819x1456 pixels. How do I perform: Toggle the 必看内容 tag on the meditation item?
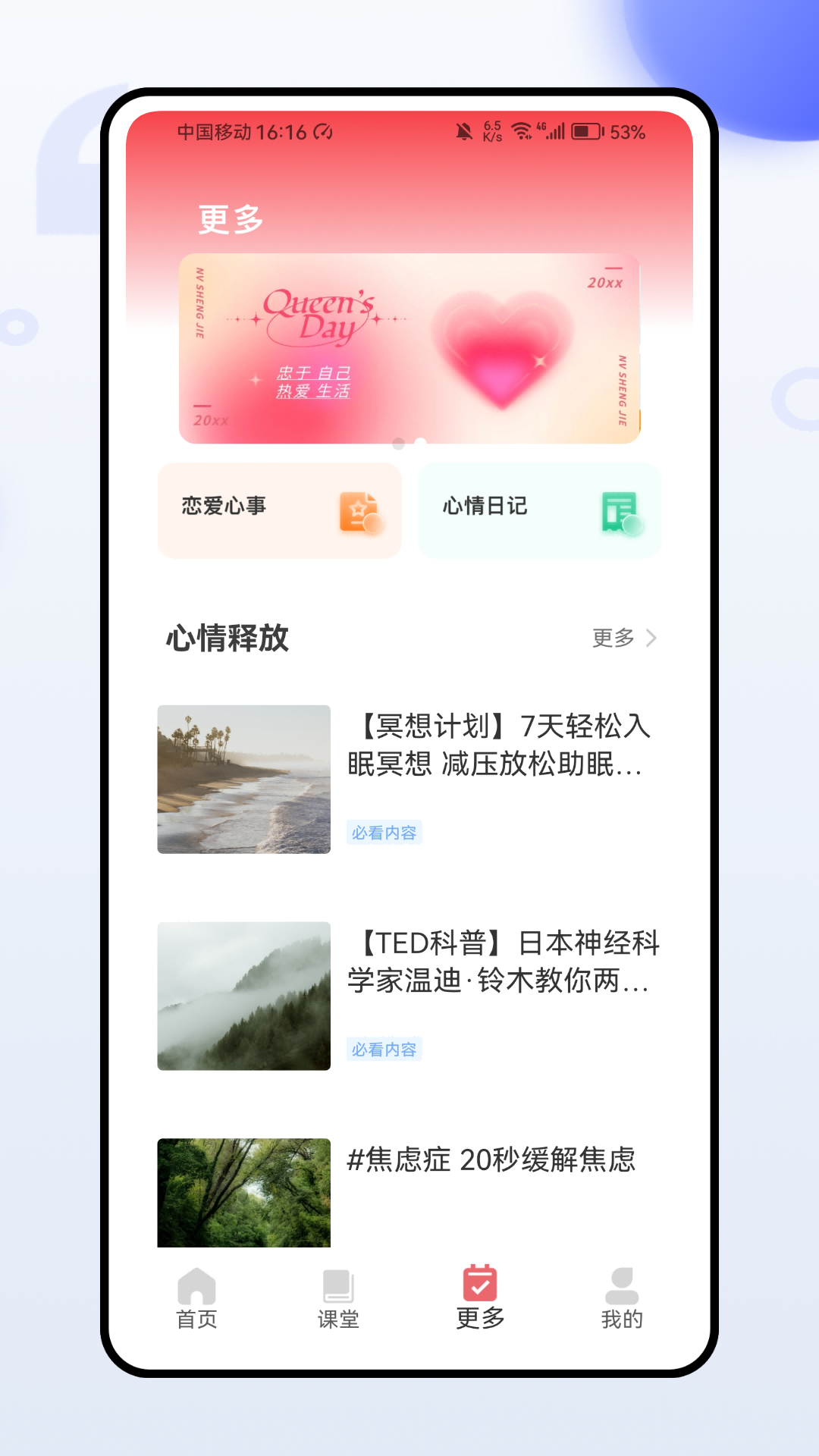pyautogui.click(x=384, y=832)
